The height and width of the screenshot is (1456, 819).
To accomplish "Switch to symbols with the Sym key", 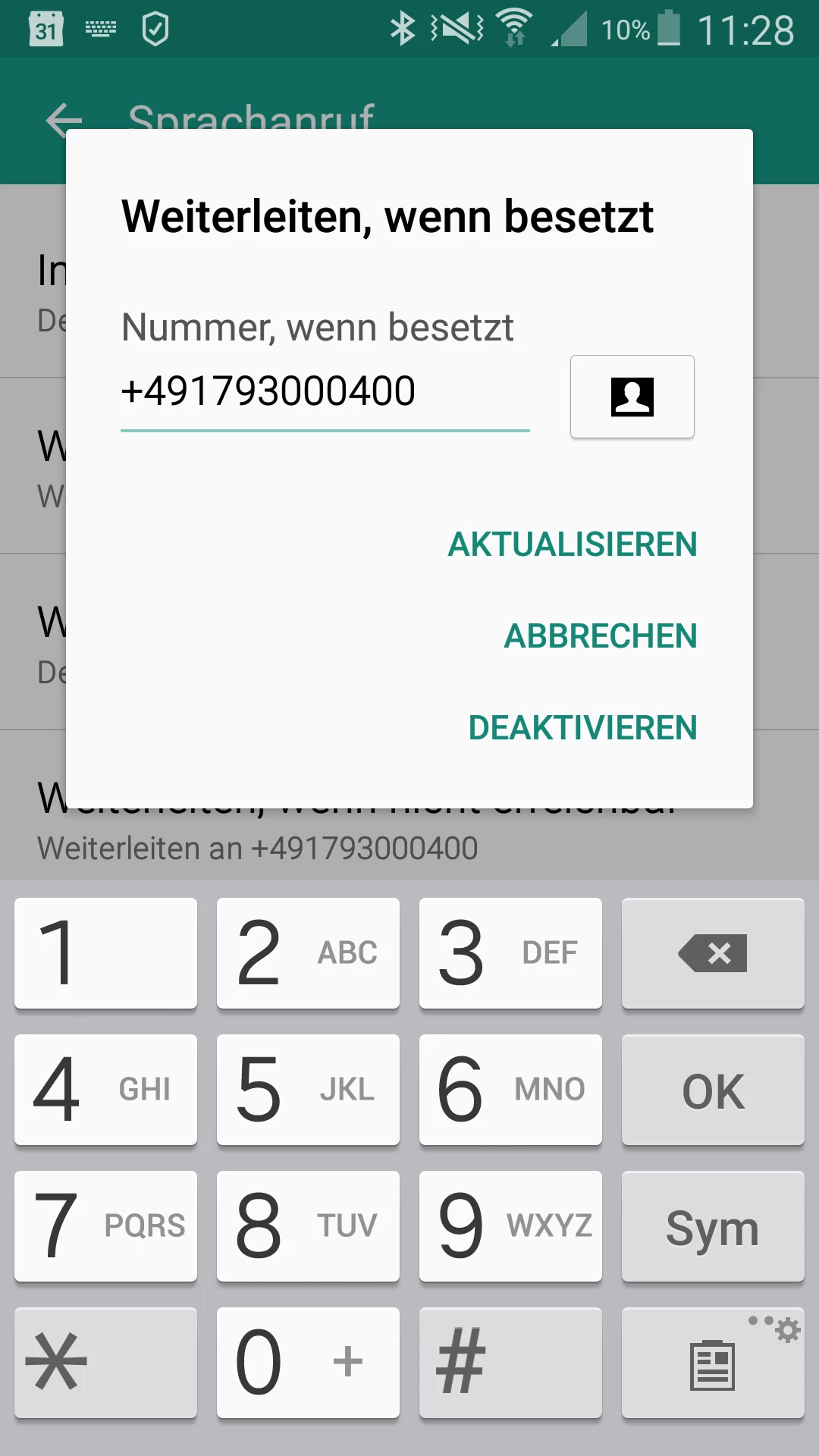I will 713,1226.
